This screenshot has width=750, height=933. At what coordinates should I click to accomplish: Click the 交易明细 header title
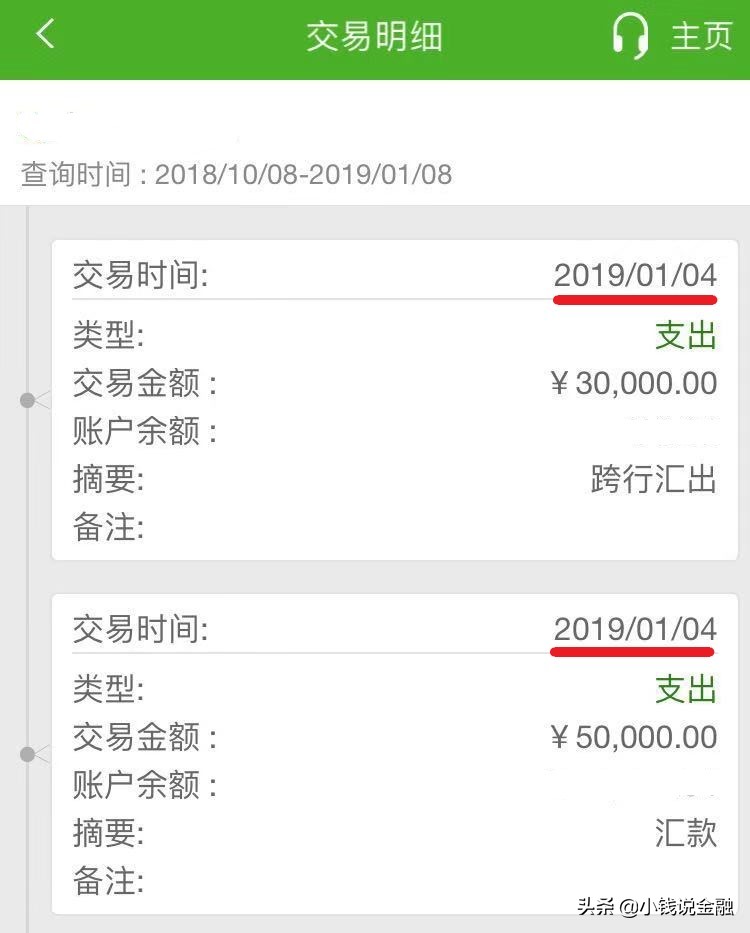coord(375,35)
